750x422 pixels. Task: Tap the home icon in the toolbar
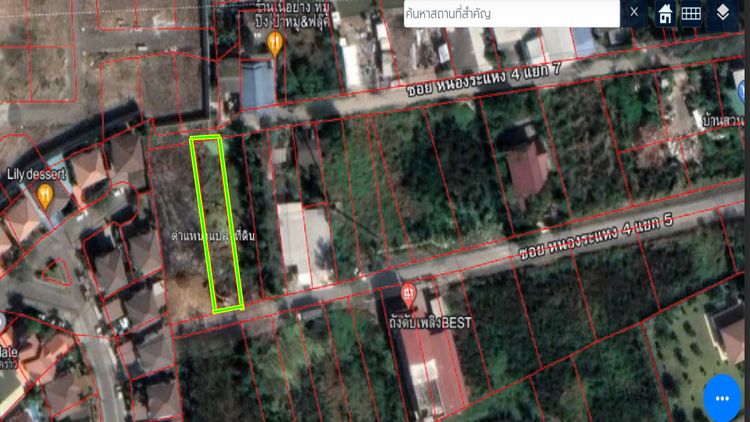click(665, 13)
